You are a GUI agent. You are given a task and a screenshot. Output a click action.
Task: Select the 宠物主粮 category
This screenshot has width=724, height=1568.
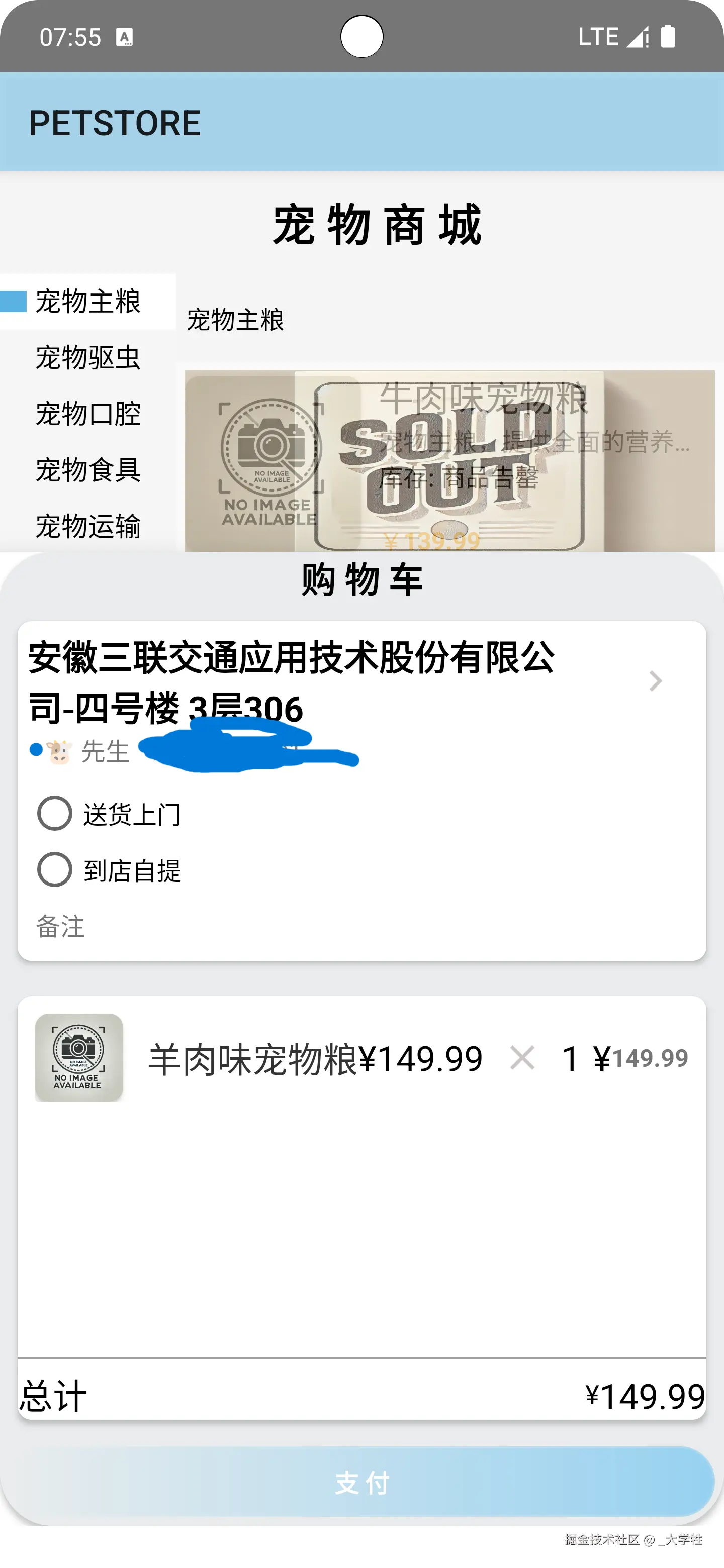point(87,302)
